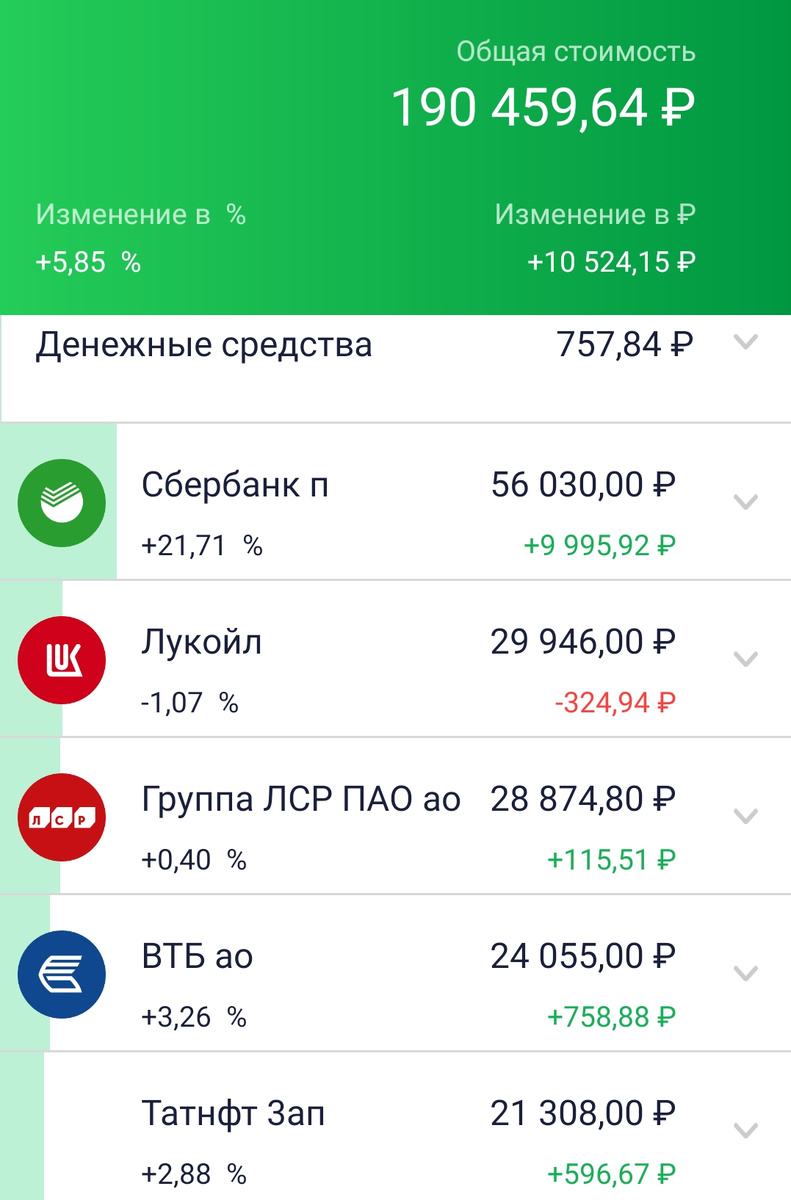Expand details for Сбербанк п position

[x=744, y=503]
